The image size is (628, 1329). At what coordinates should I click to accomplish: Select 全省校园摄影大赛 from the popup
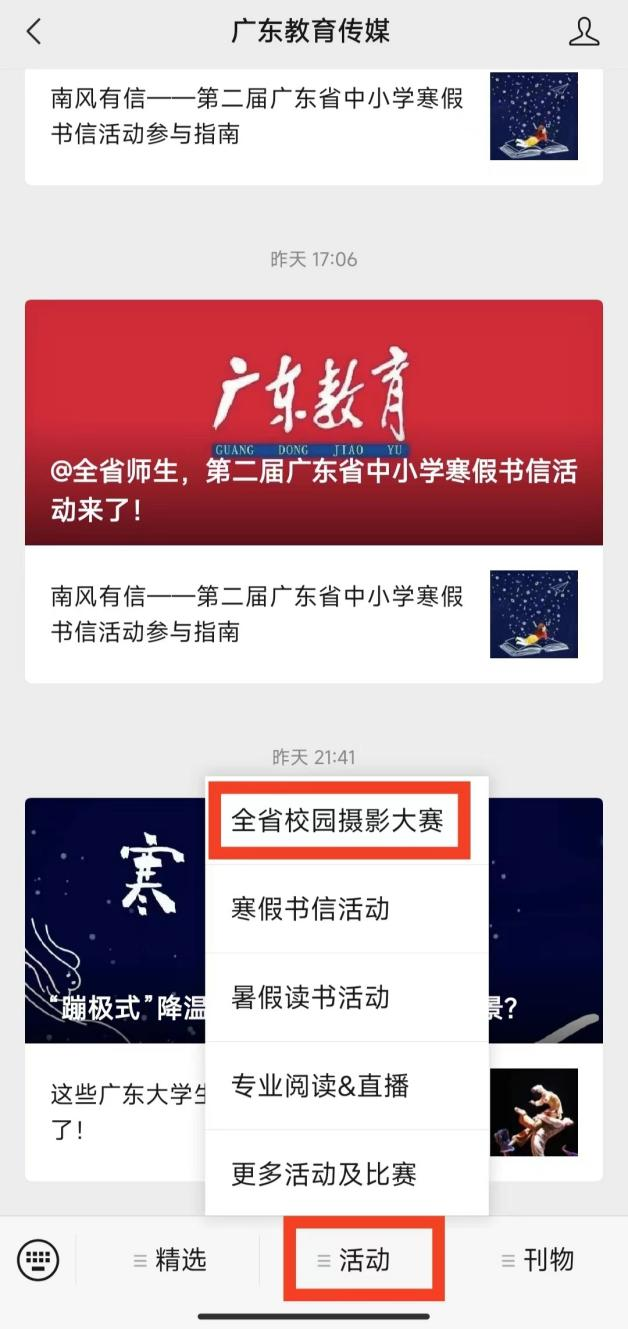point(337,822)
